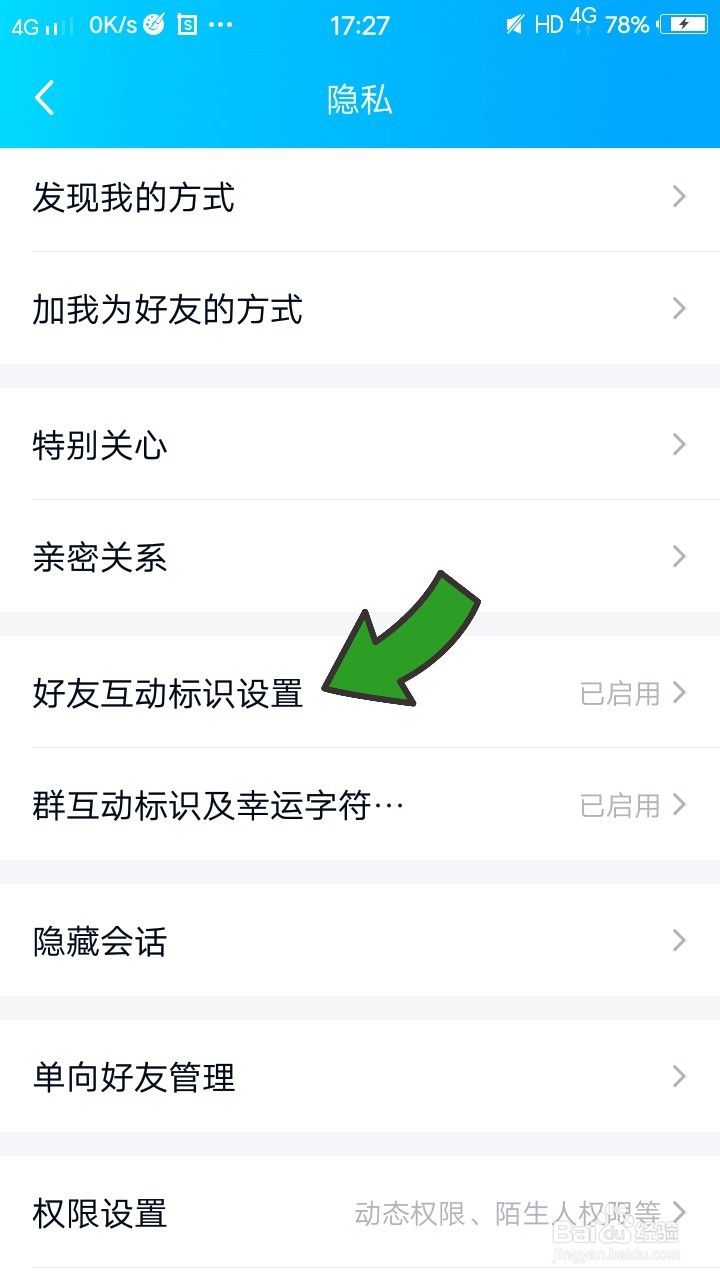Expand 特别关心 via its right chevron
Screen dimensions: 720x1280
coord(678,445)
